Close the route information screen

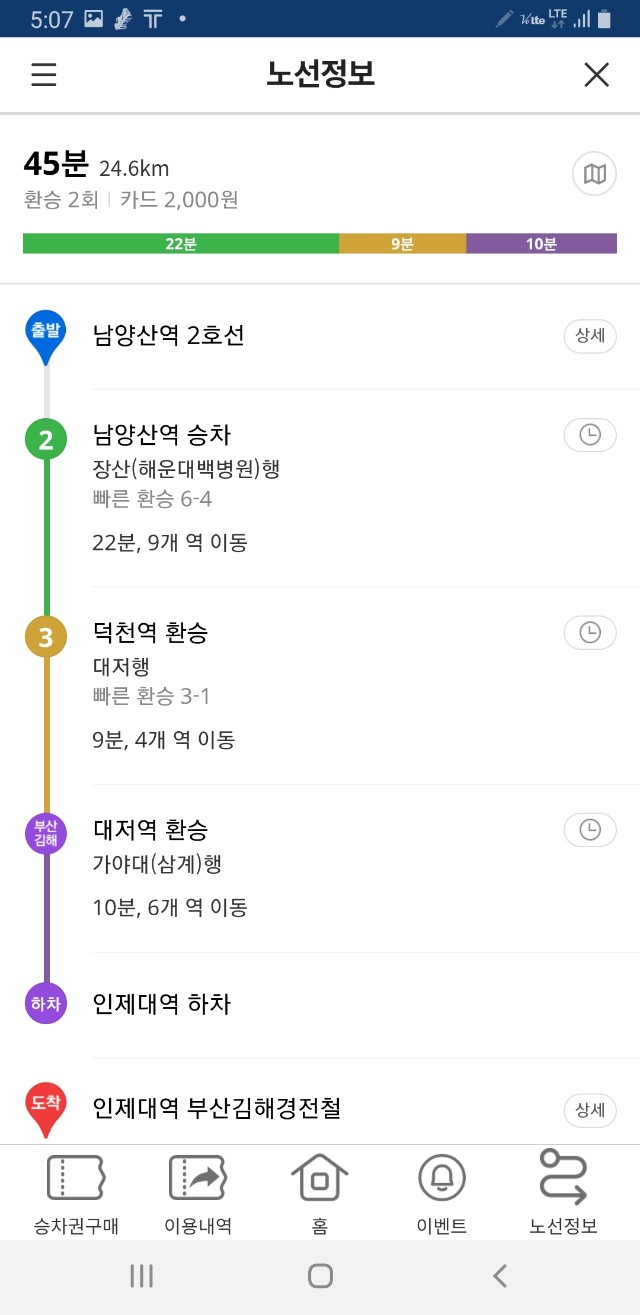click(x=596, y=75)
